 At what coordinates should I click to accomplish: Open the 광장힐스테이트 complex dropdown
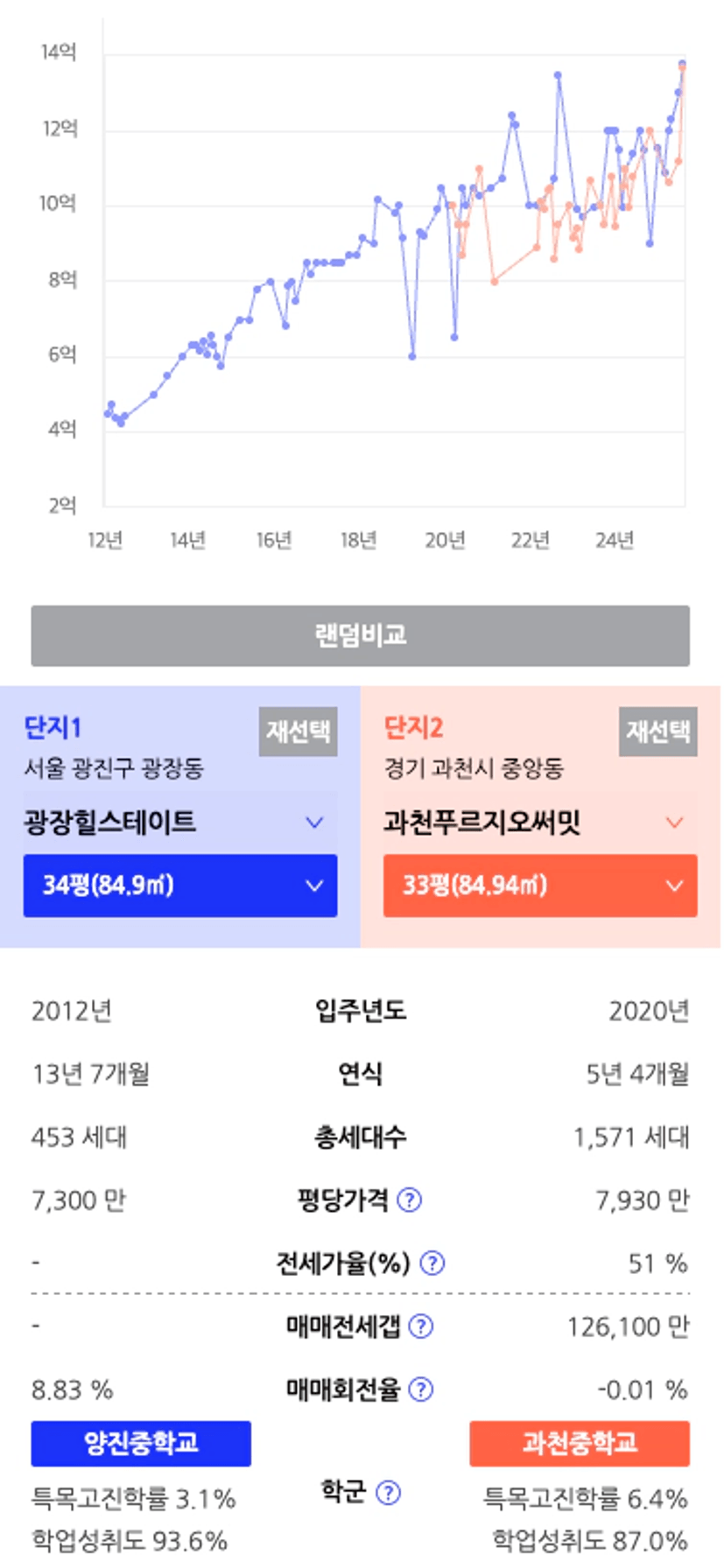point(179,822)
